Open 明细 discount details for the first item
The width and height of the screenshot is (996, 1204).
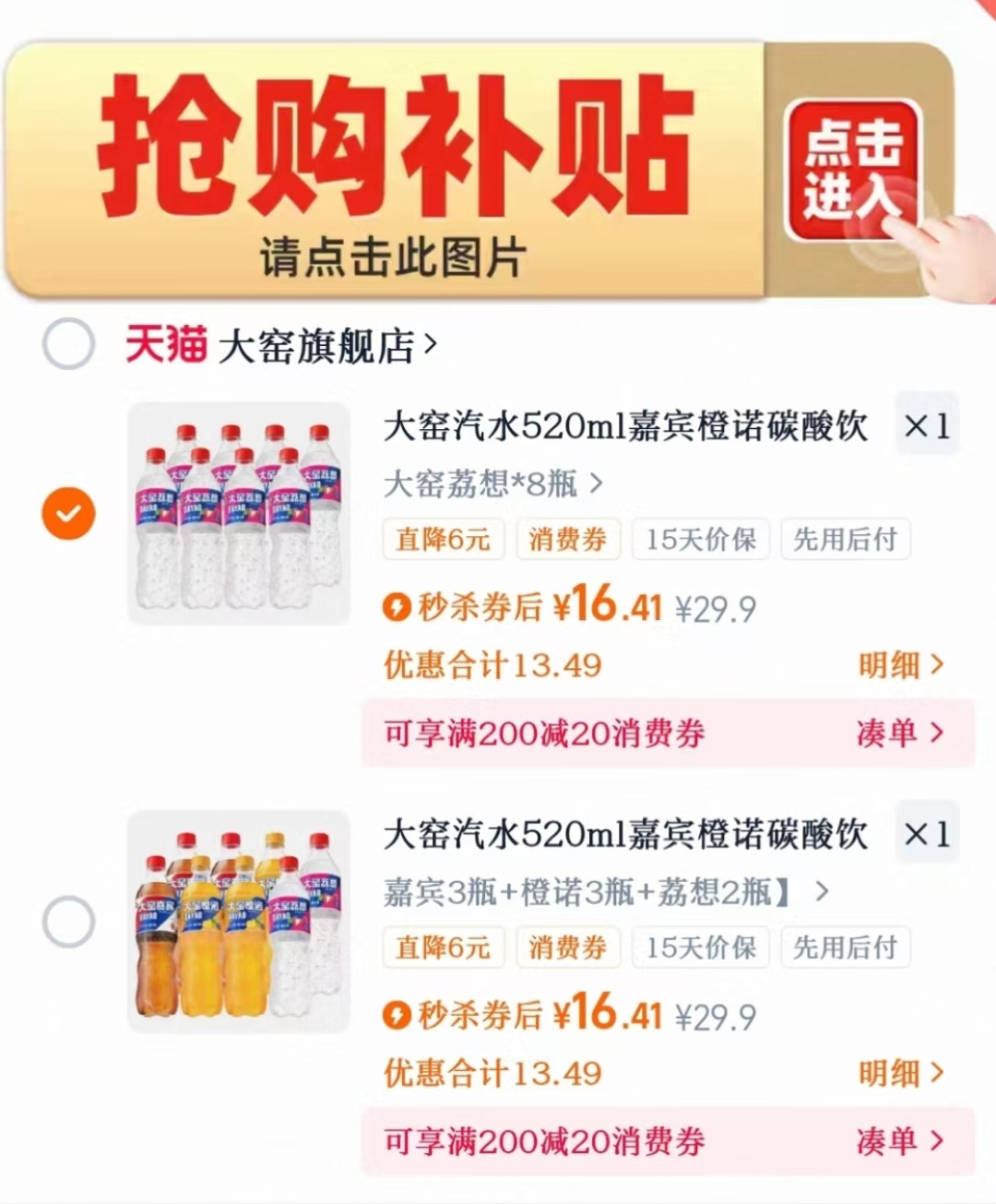click(x=904, y=663)
